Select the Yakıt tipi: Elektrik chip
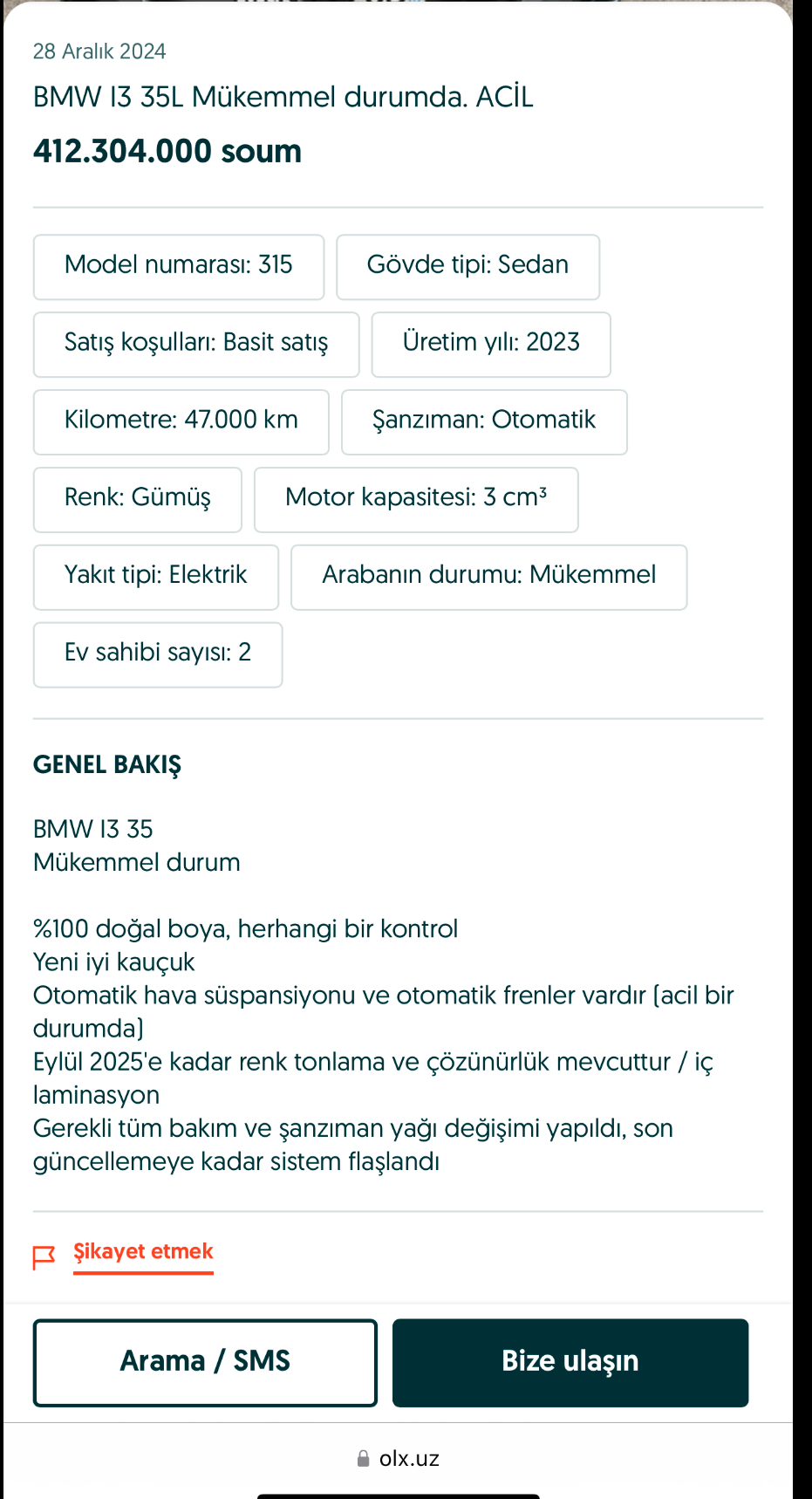 point(156,578)
